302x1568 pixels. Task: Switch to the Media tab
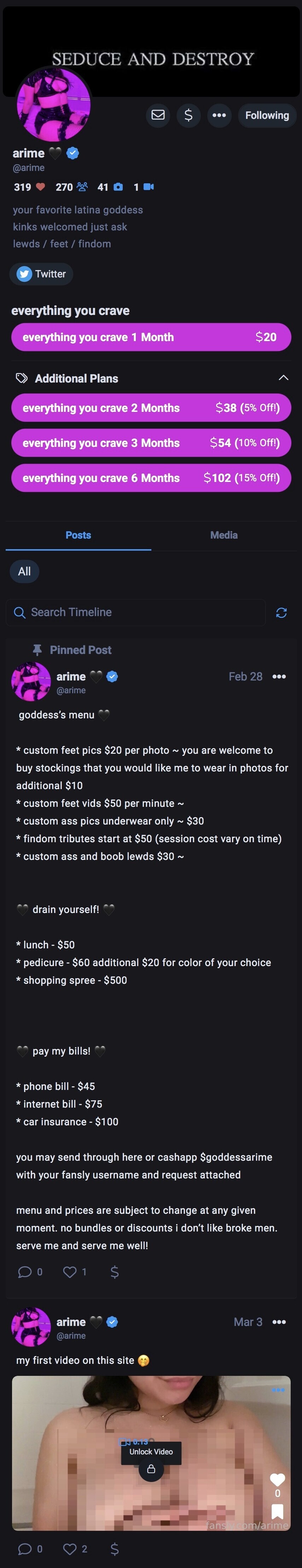[223, 535]
